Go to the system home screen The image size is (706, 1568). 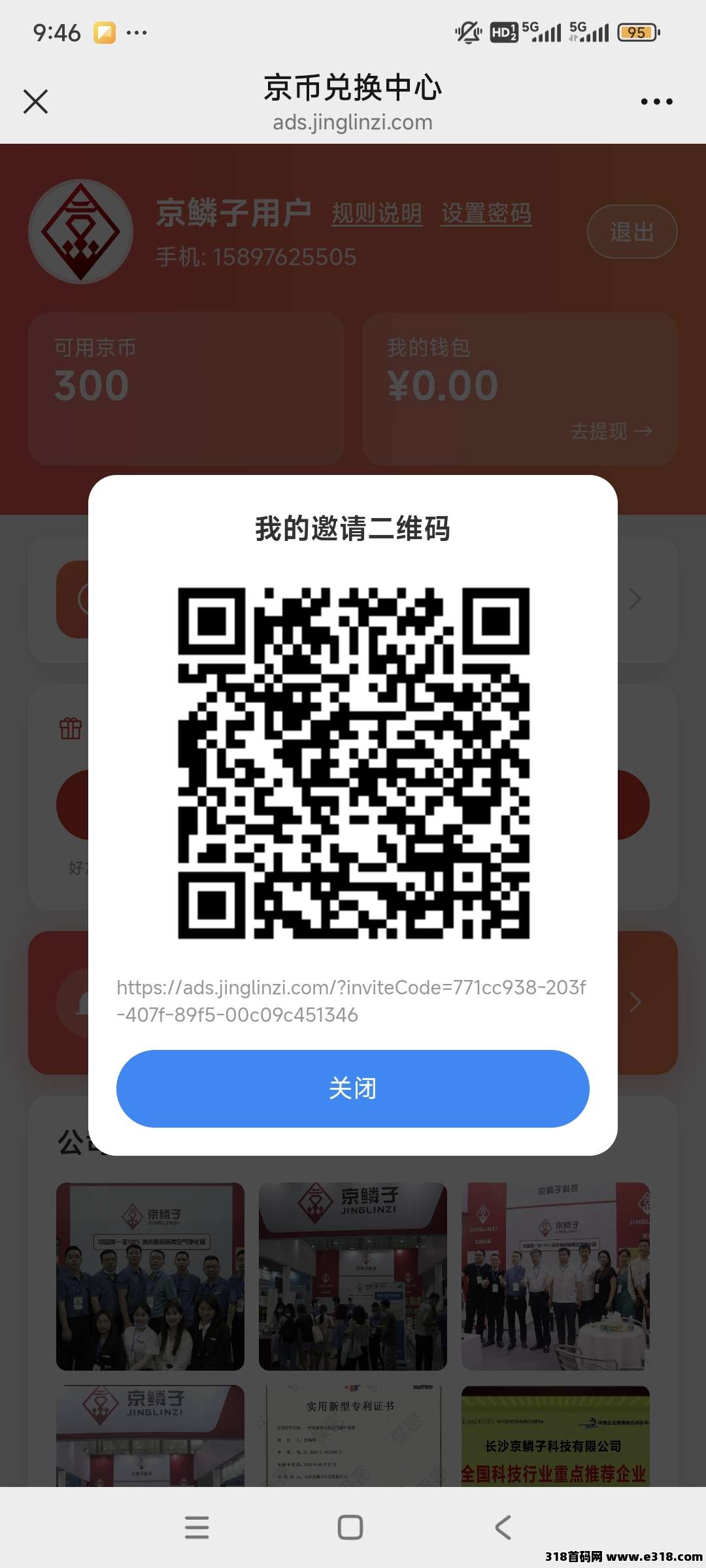pos(350,1527)
